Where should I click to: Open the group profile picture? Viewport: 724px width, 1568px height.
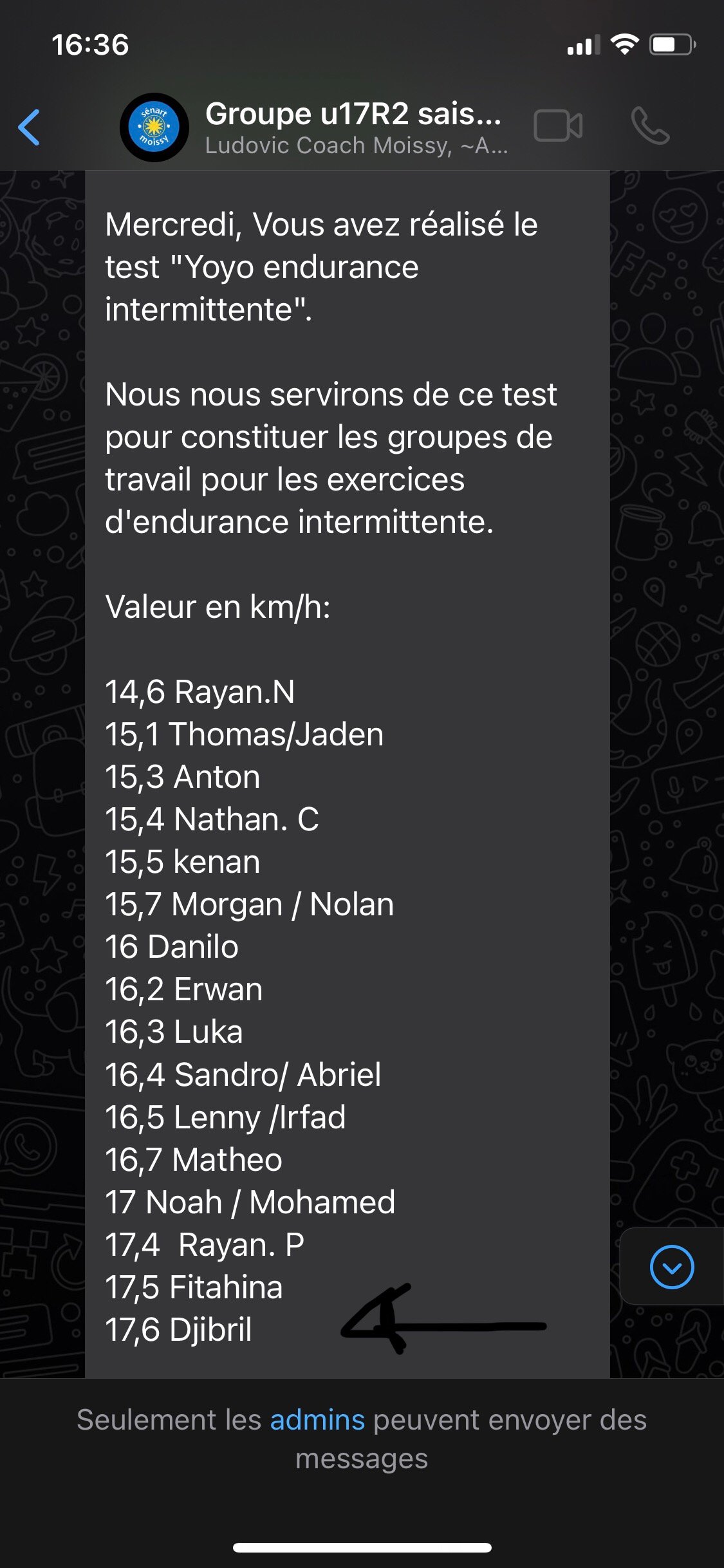pos(154,127)
